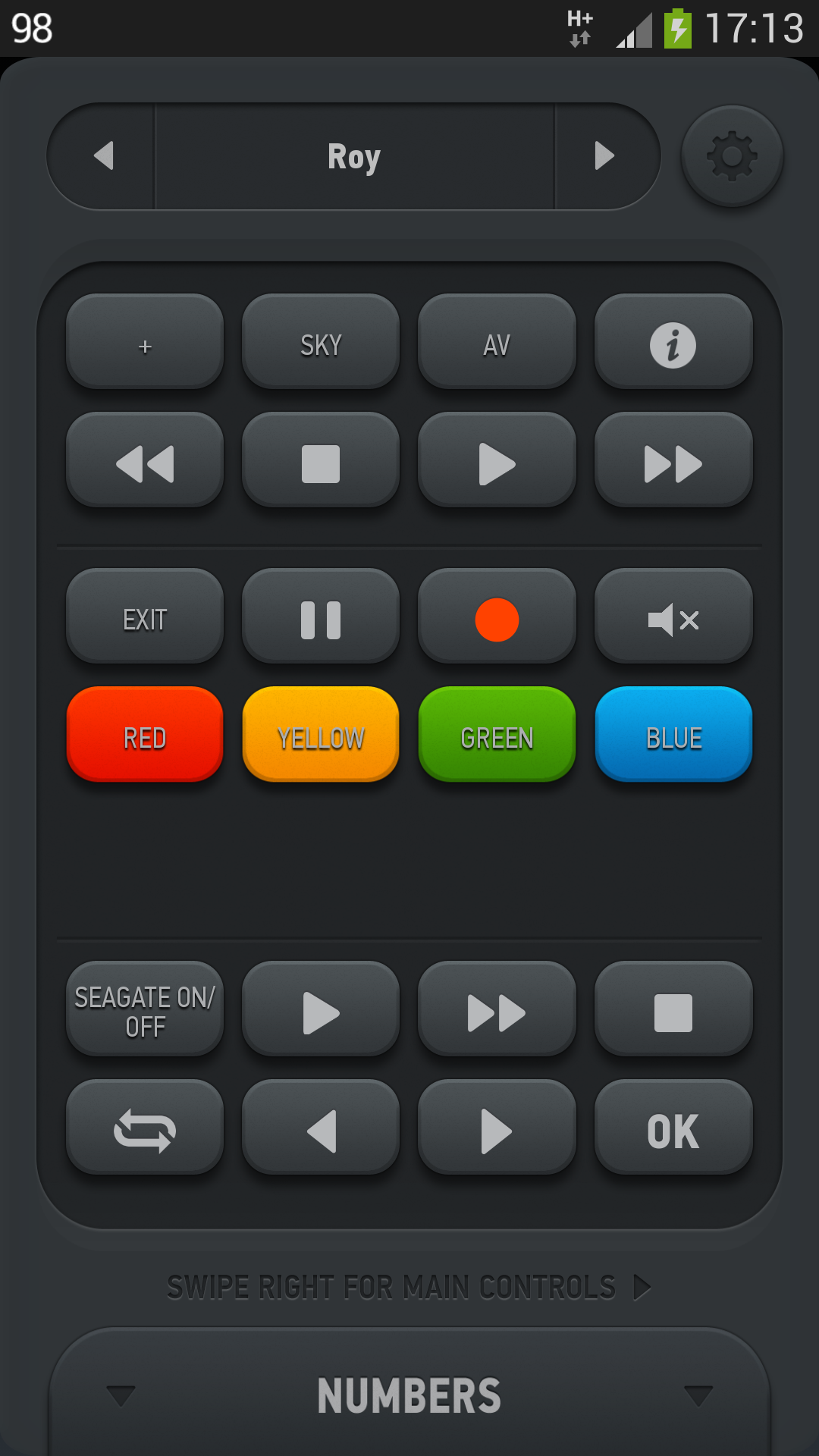The height and width of the screenshot is (1456, 819).
Task: Select the AV input button
Action: (x=497, y=345)
